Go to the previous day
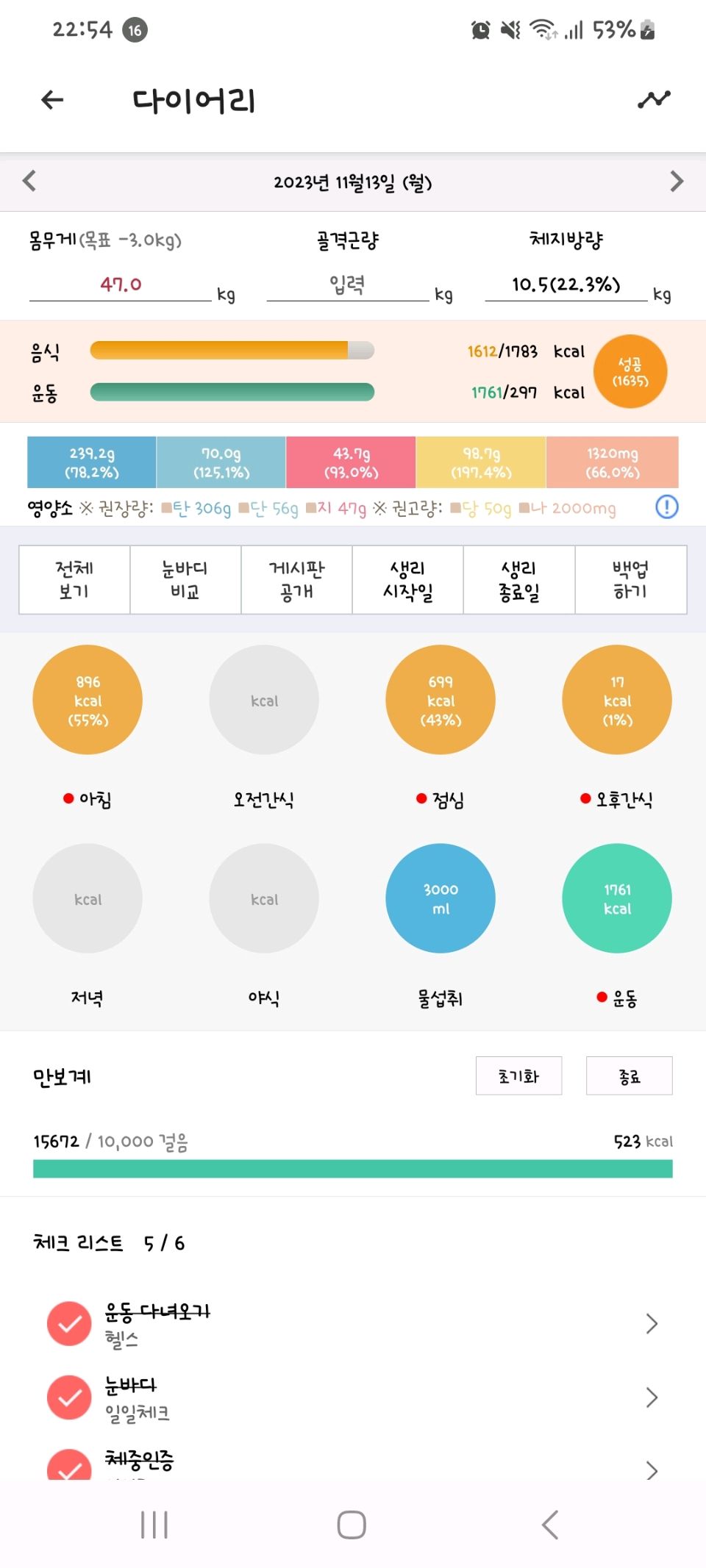The height and width of the screenshot is (1568, 706). [29, 181]
